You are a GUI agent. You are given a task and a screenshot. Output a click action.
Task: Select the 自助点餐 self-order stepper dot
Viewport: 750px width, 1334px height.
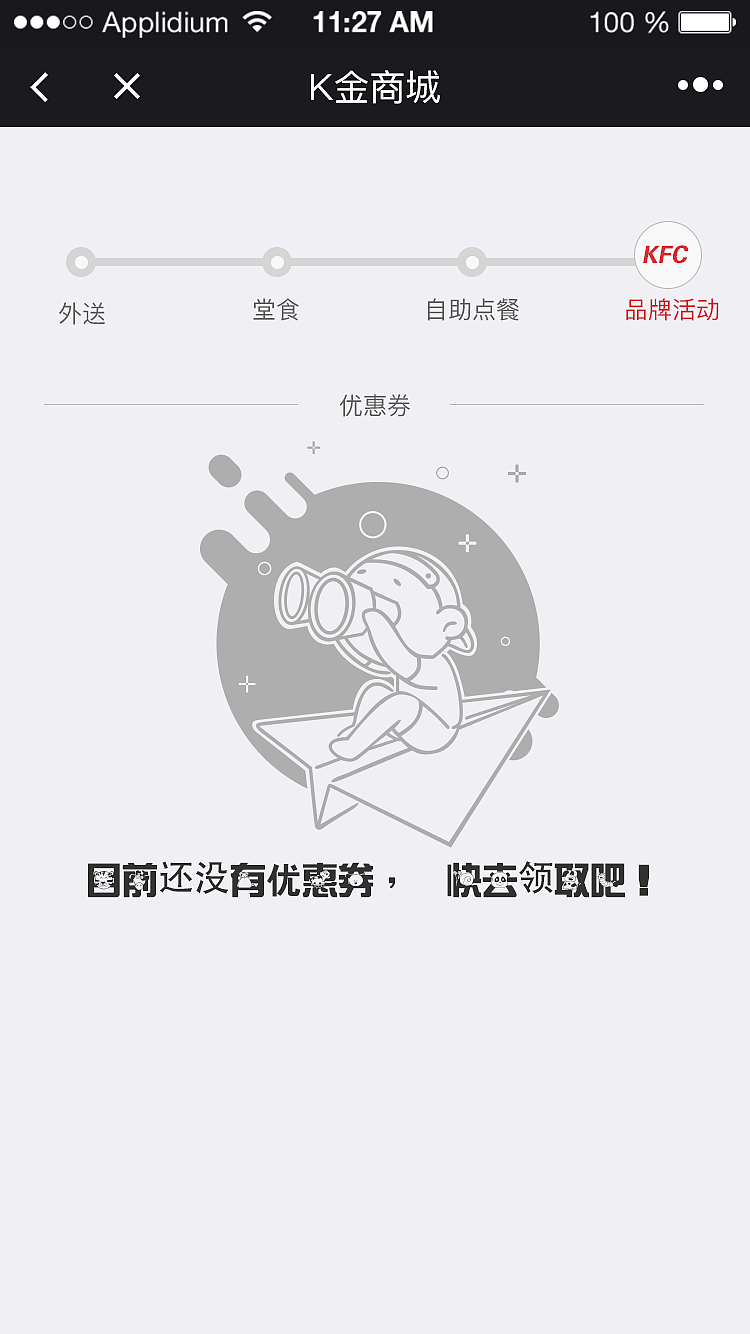pyautogui.click(x=472, y=262)
